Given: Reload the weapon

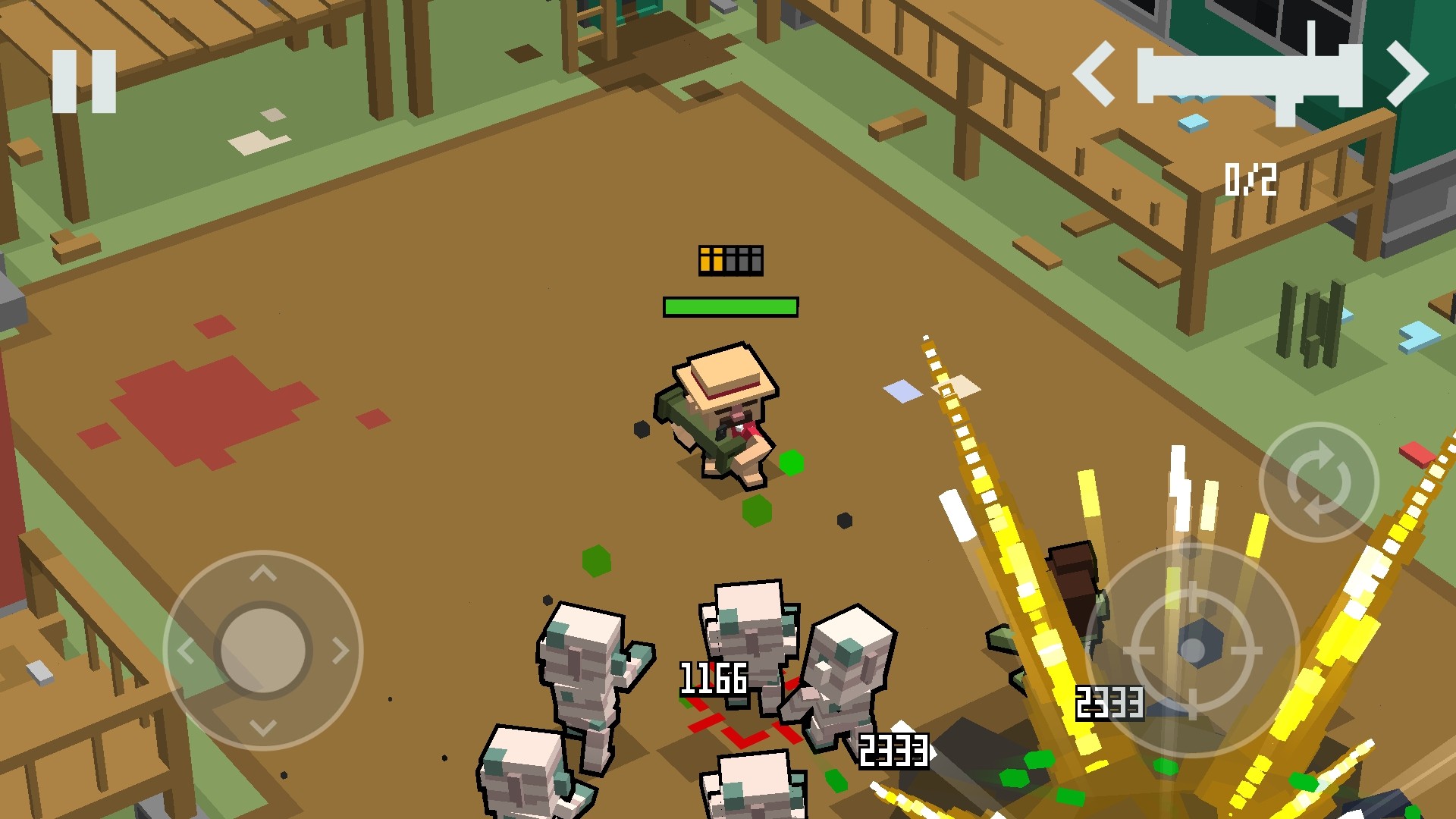Looking at the screenshot, I should (1319, 482).
